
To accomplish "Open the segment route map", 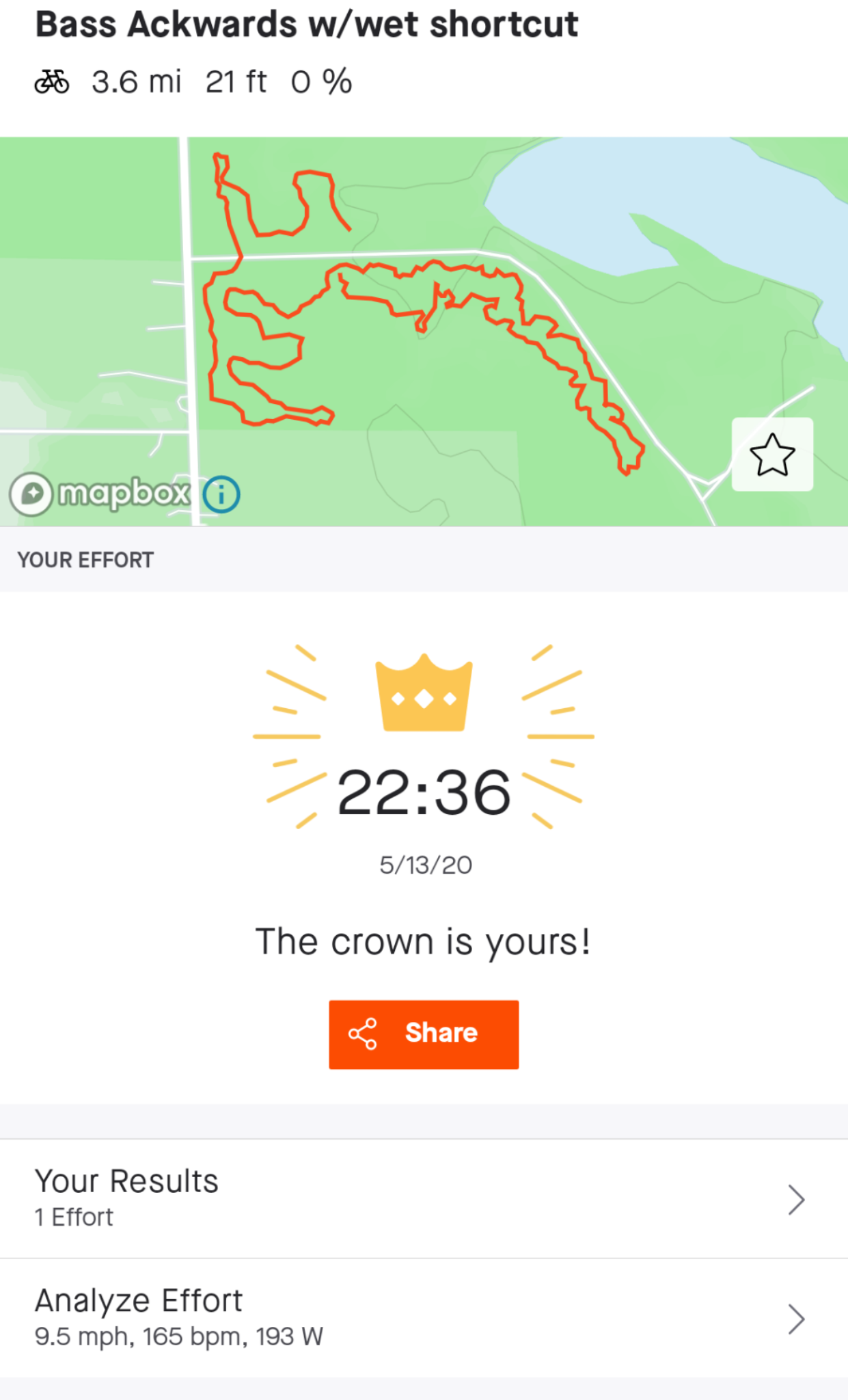I will click(x=424, y=328).
